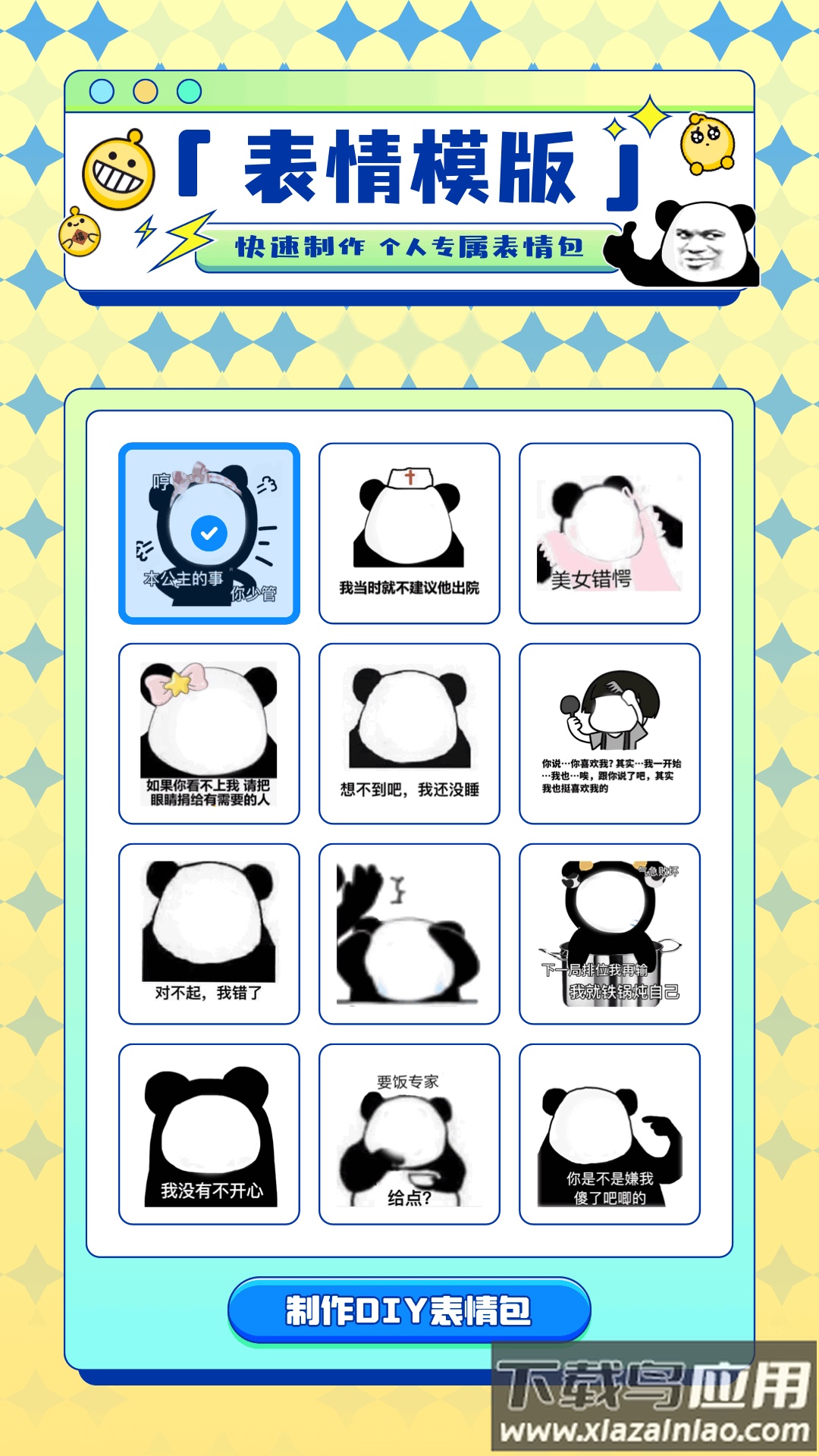Pick the 你说…你喜欢我 mirror template
Viewport: 819px width, 1456px height.
[x=610, y=733]
